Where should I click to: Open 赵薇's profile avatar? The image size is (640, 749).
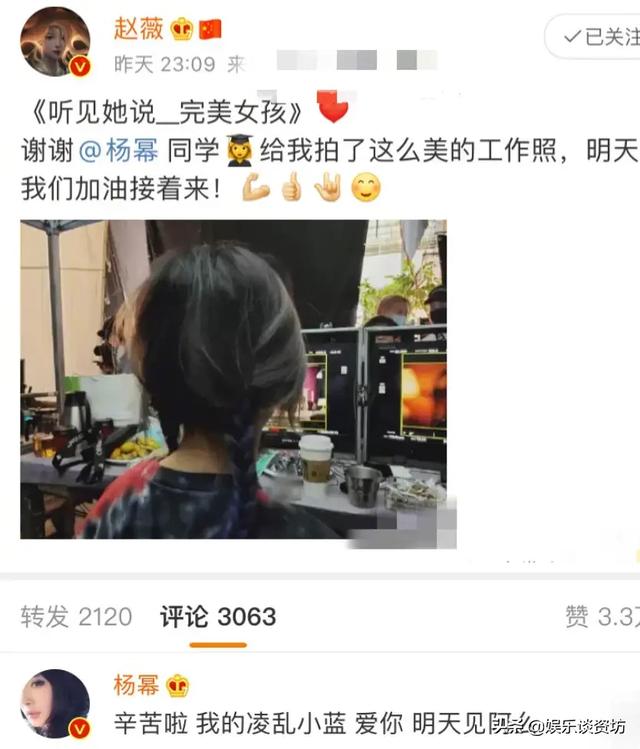pyautogui.click(x=56, y=40)
